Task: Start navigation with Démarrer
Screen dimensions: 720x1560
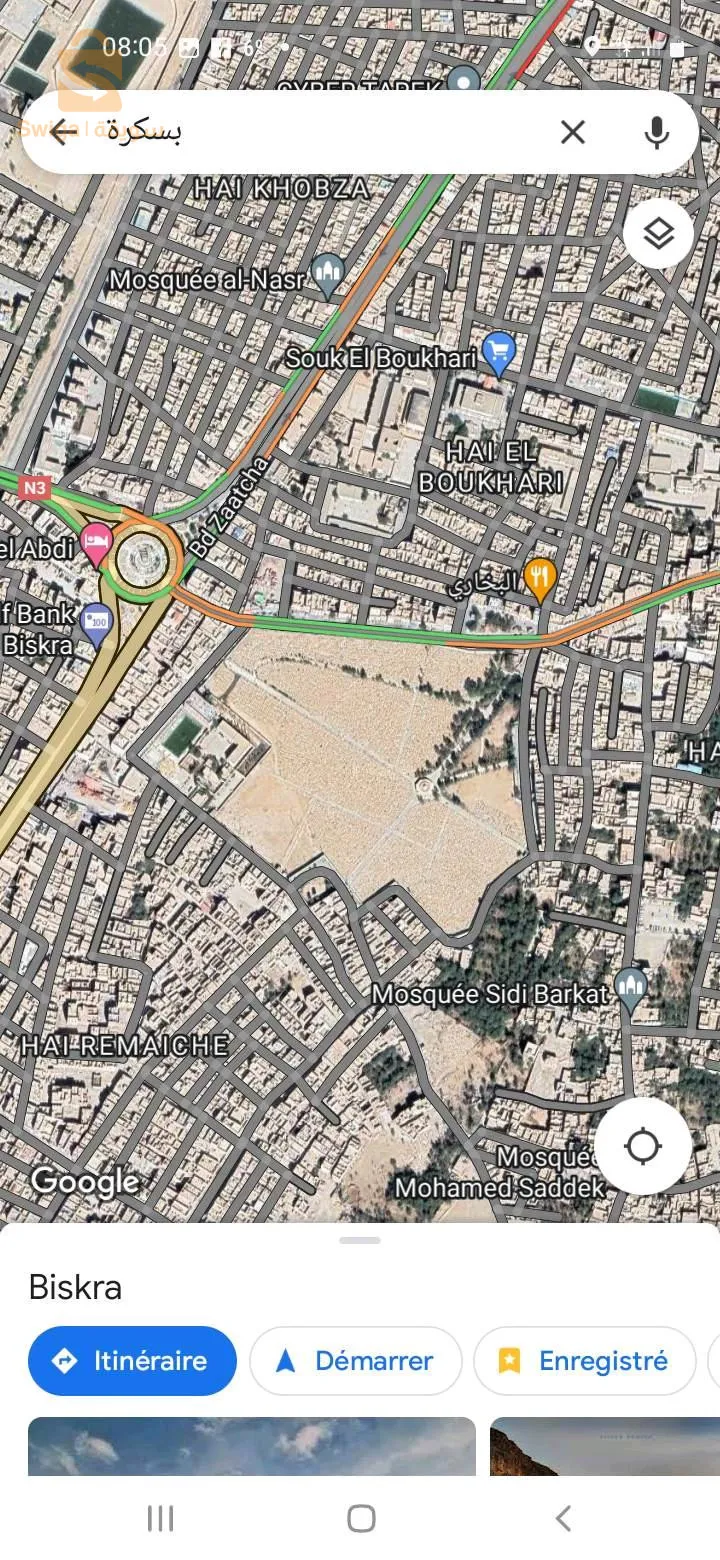Action: pos(355,1360)
